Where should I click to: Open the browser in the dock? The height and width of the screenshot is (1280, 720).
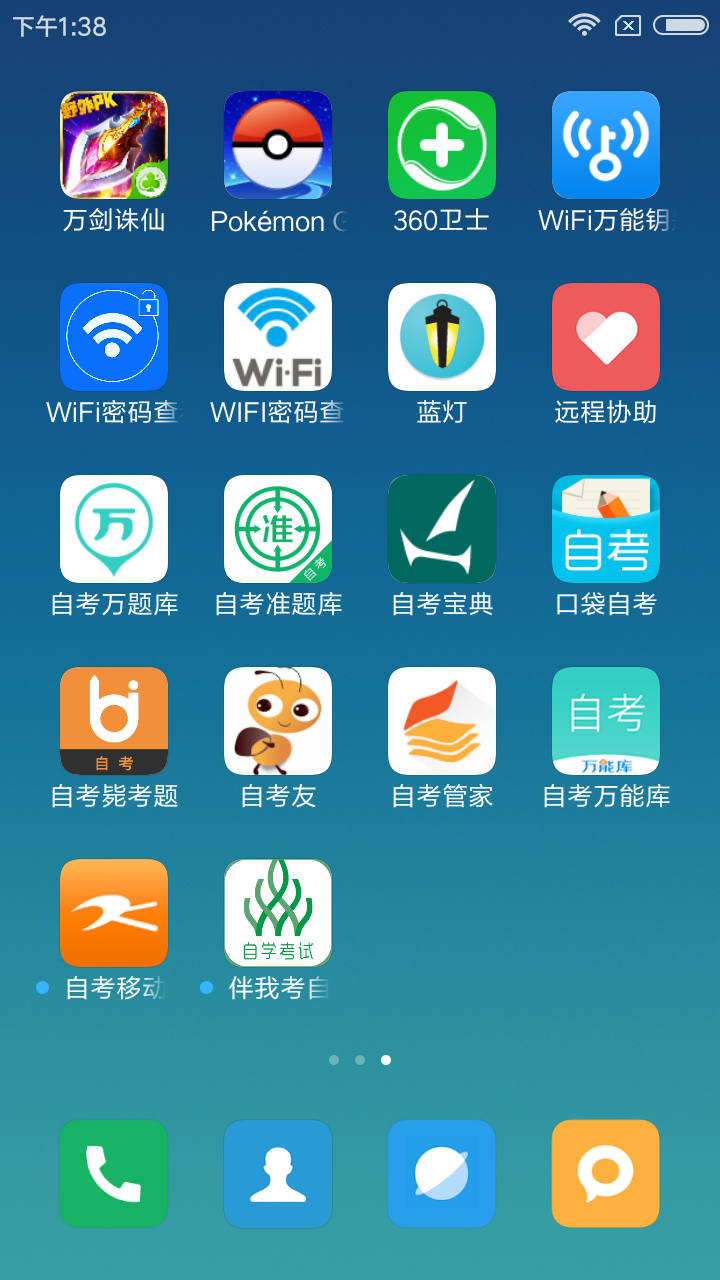tap(442, 1173)
